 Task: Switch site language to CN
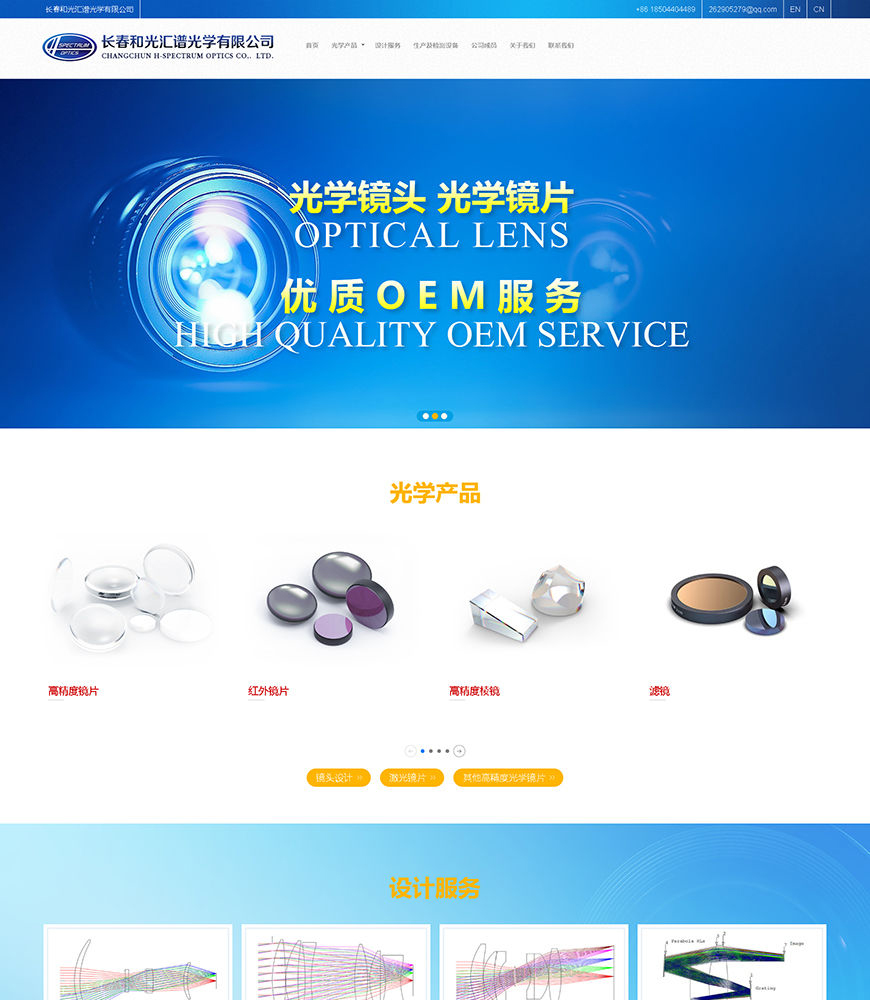(819, 9)
